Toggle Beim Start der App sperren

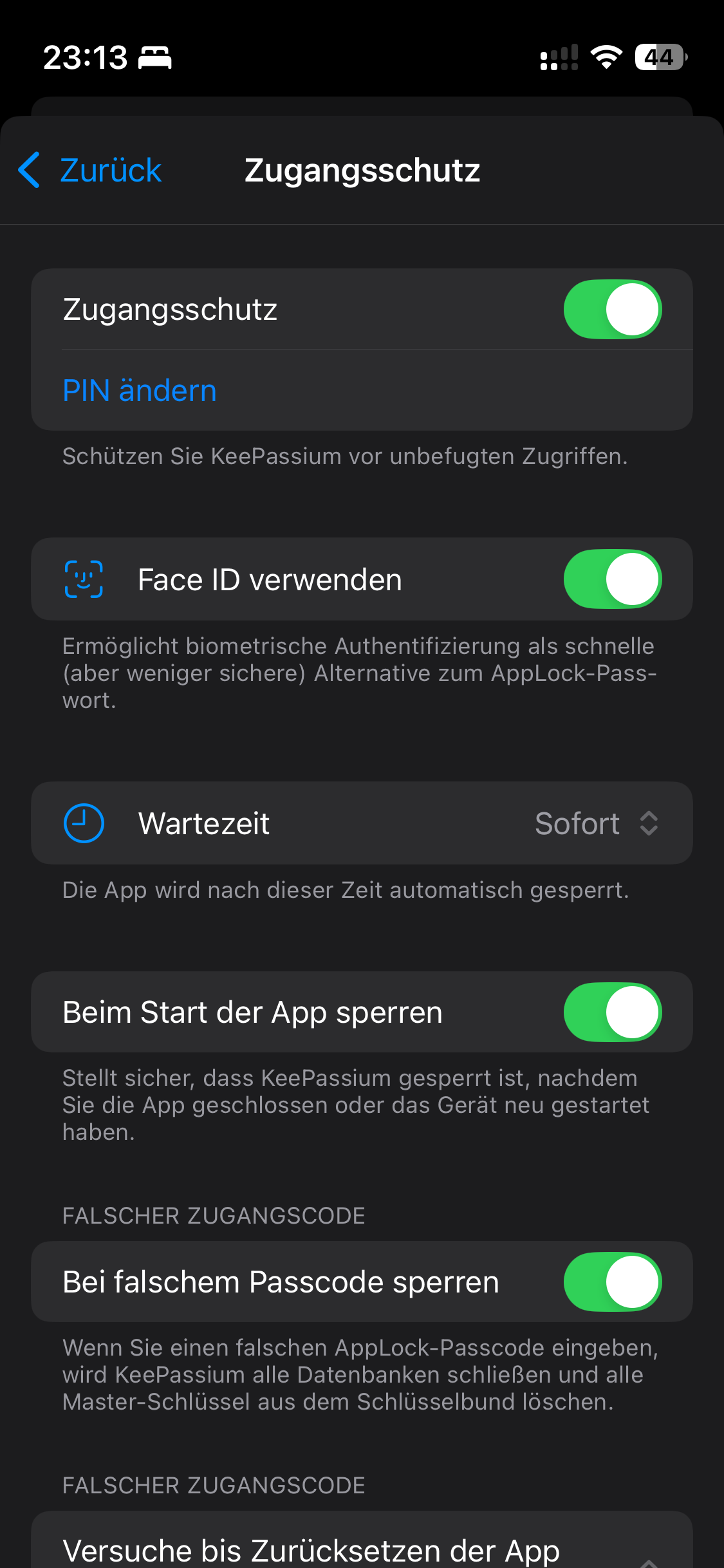(x=612, y=1013)
